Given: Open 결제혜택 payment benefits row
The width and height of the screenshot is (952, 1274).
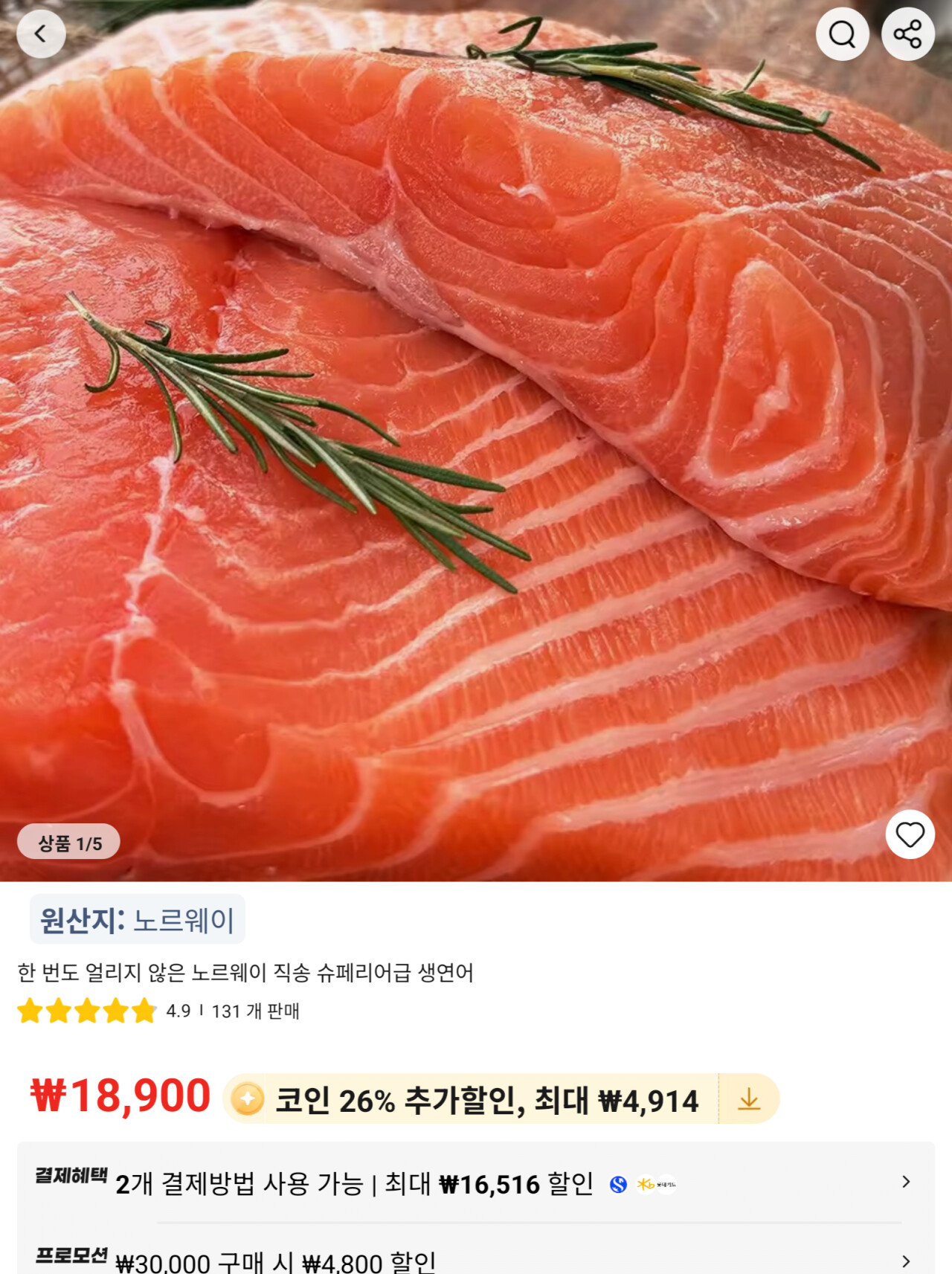Looking at the screenshot, I should (x=476, y=1183).
